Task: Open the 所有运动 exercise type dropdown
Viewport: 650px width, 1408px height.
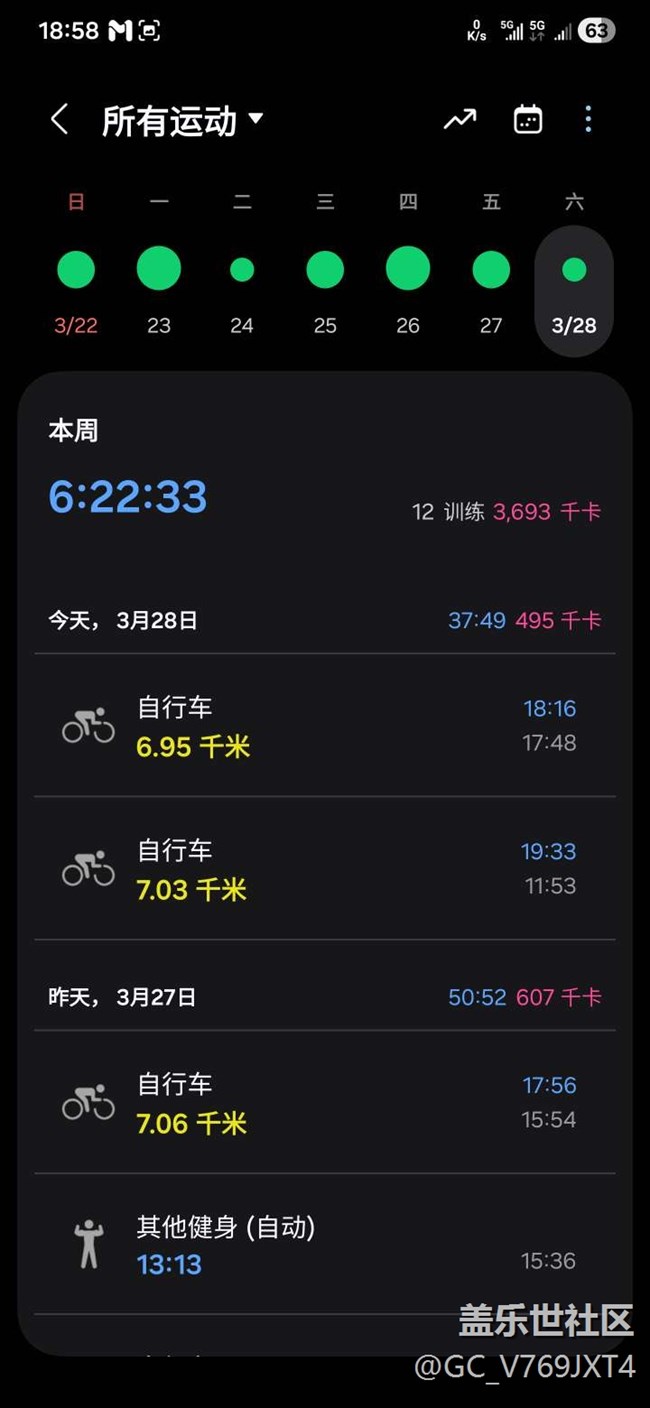Action: (182, 121)
